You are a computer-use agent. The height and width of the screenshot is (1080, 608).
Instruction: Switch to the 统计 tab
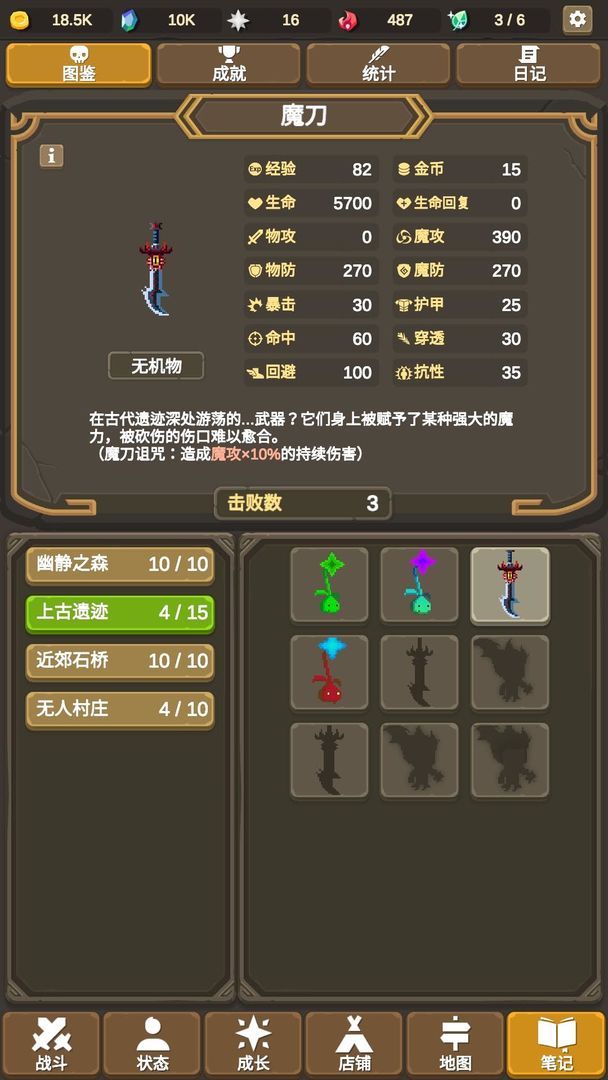coord(379,64)
